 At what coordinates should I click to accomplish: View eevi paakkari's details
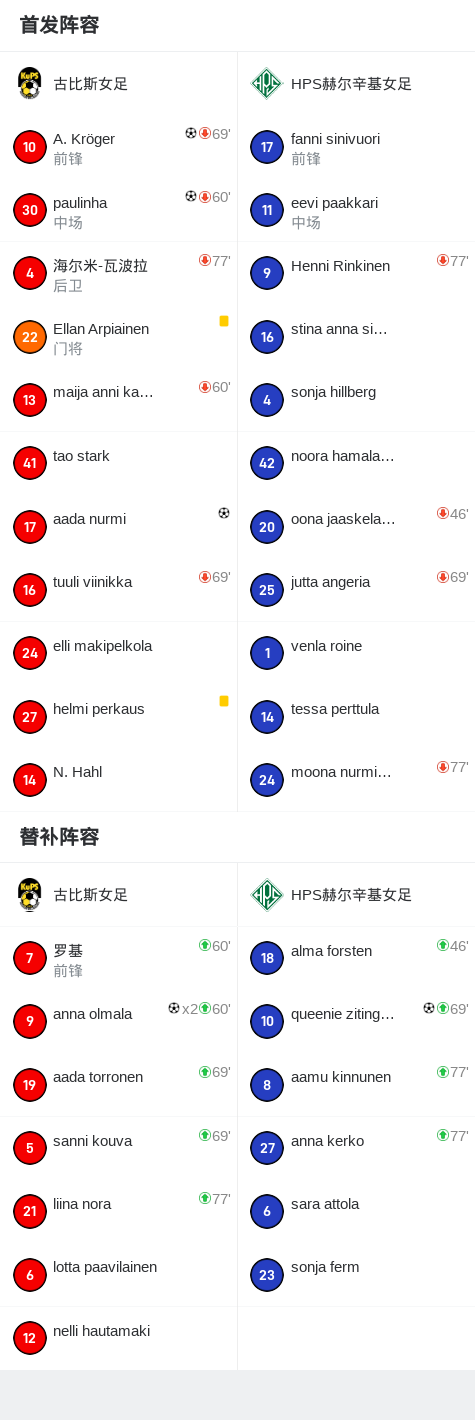356,211
